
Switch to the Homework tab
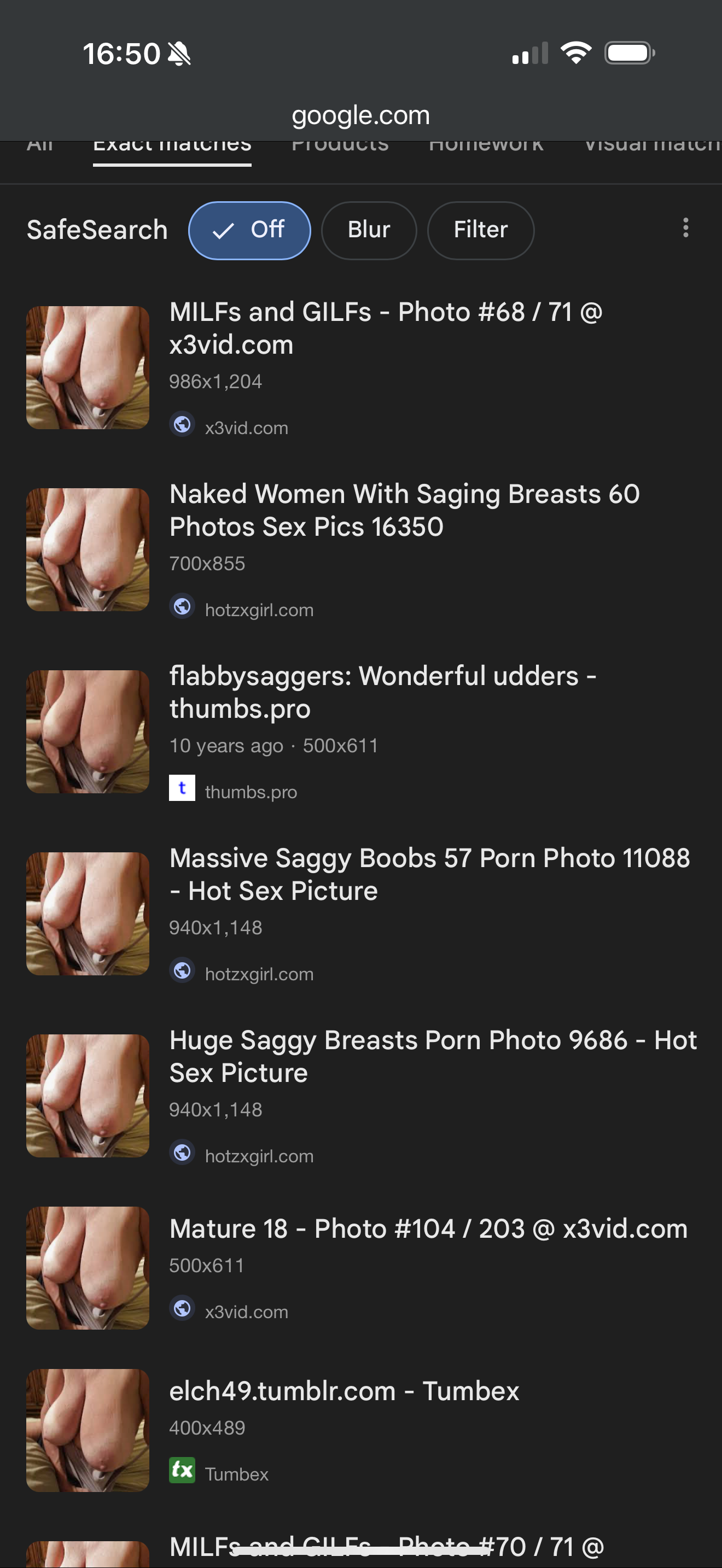point(486,147)
